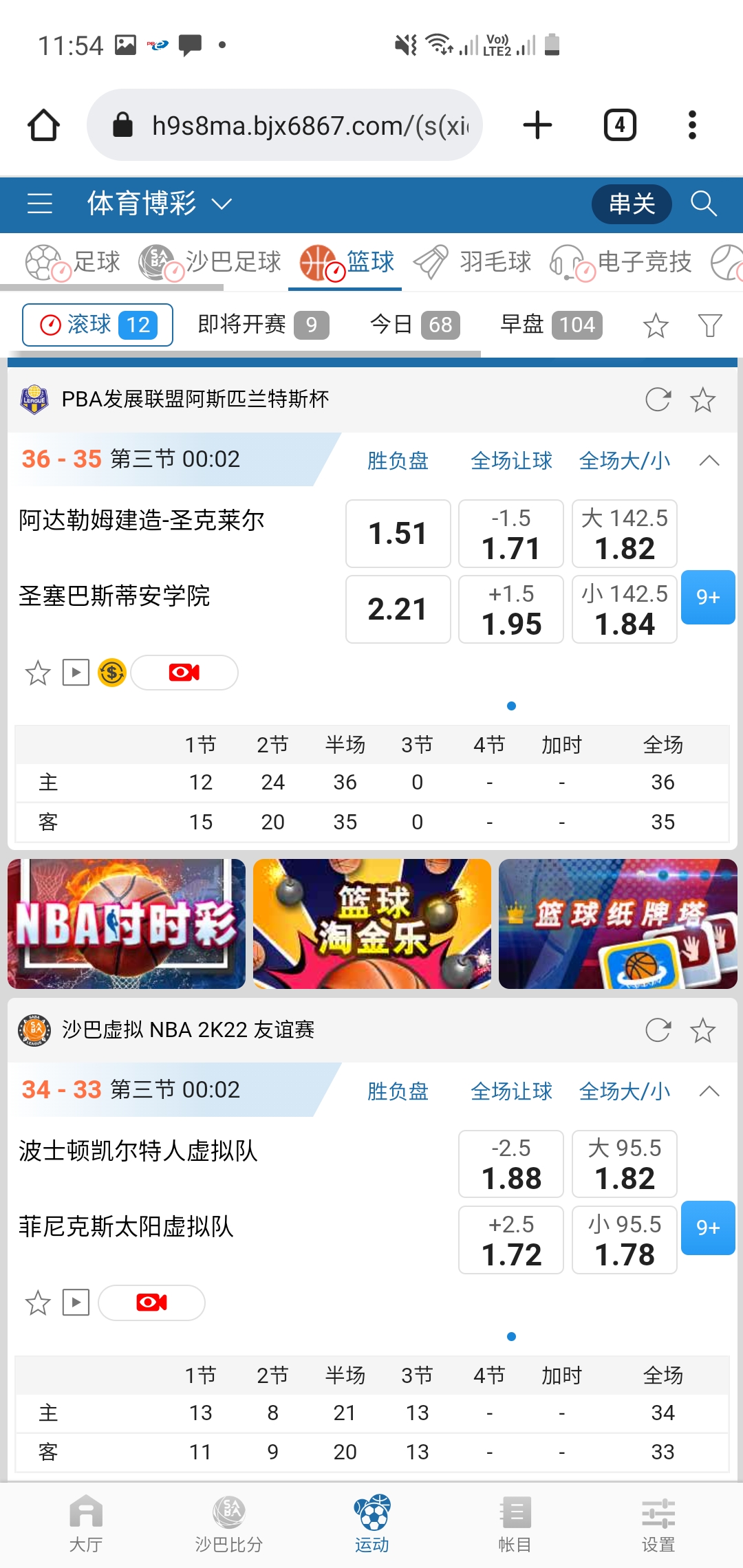Go to the 帐目 bottom tab

[515, 1525]
